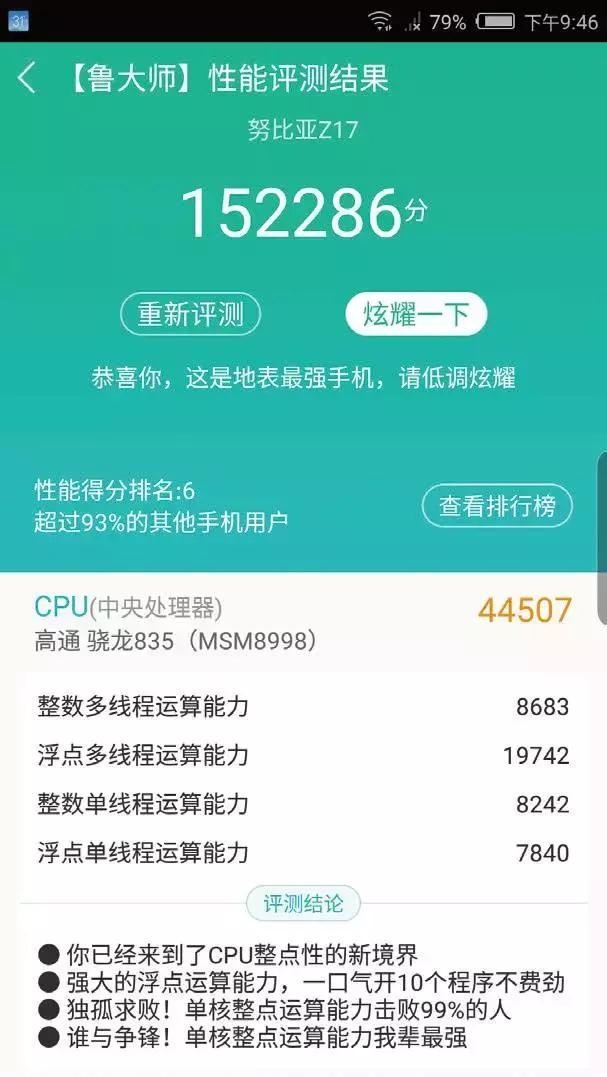Go back using the top-left arrow
The width and height of the screenshot is (607, 1077).
[27, 78]
